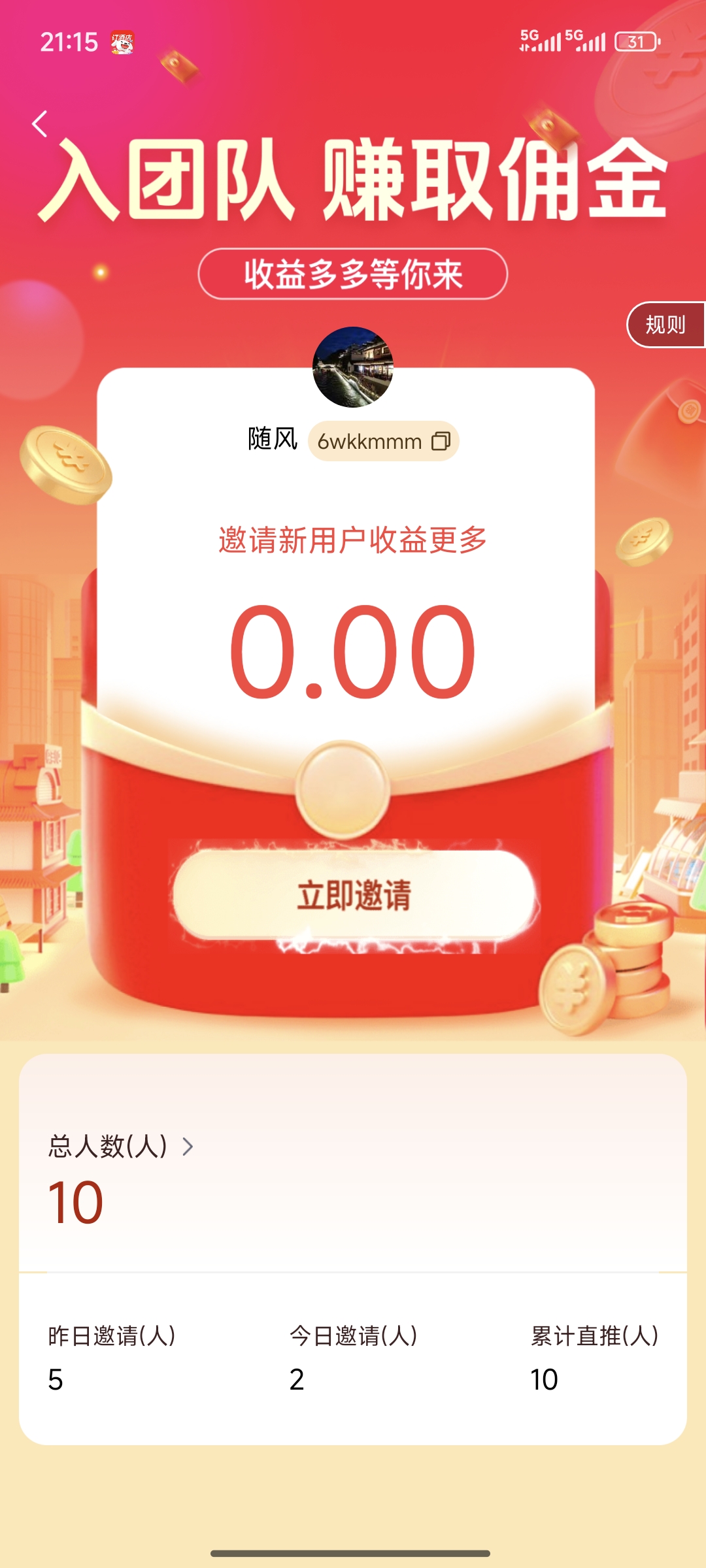This screenshot has height=1568, width=706.
Task: Go back using the top-left arrow
Action: tap(41, 123)
